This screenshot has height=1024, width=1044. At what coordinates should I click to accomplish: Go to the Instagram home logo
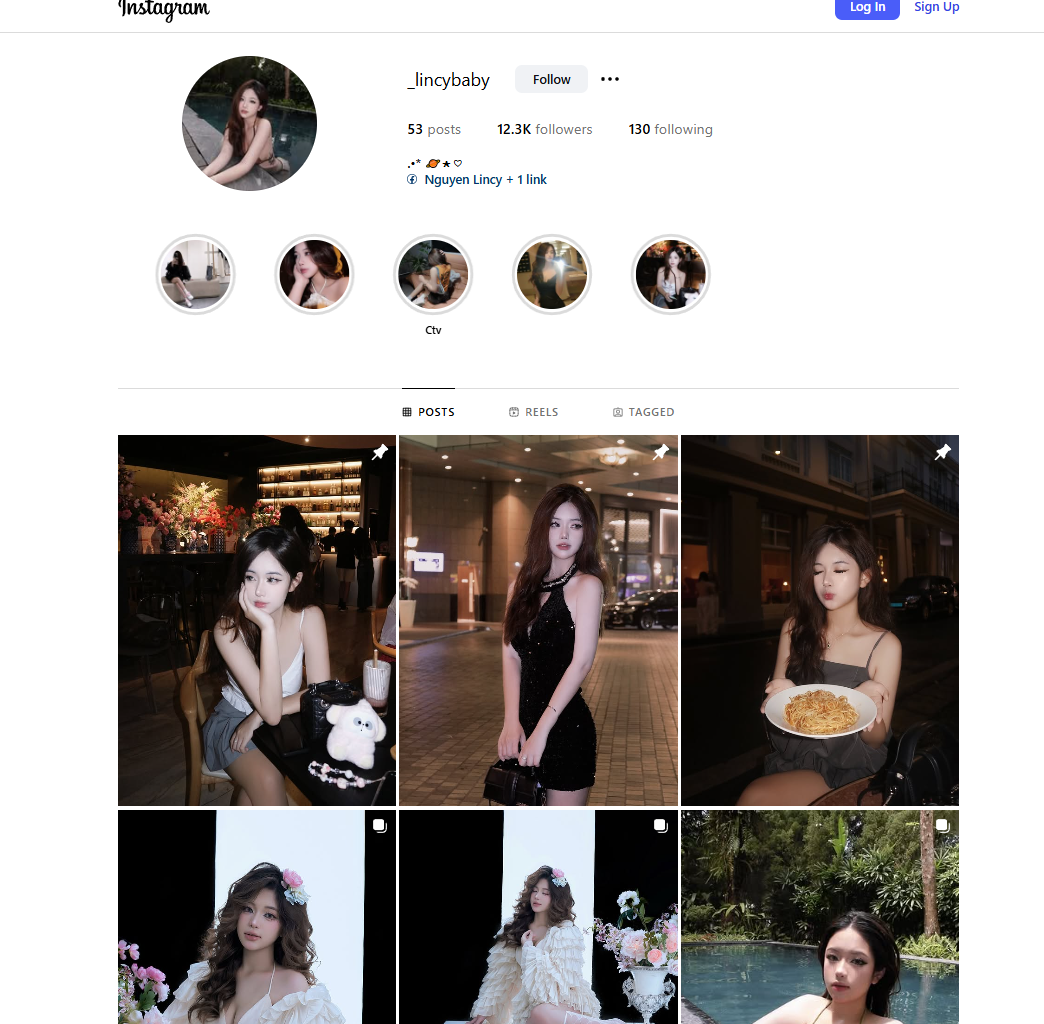click(x=164, y=9)
